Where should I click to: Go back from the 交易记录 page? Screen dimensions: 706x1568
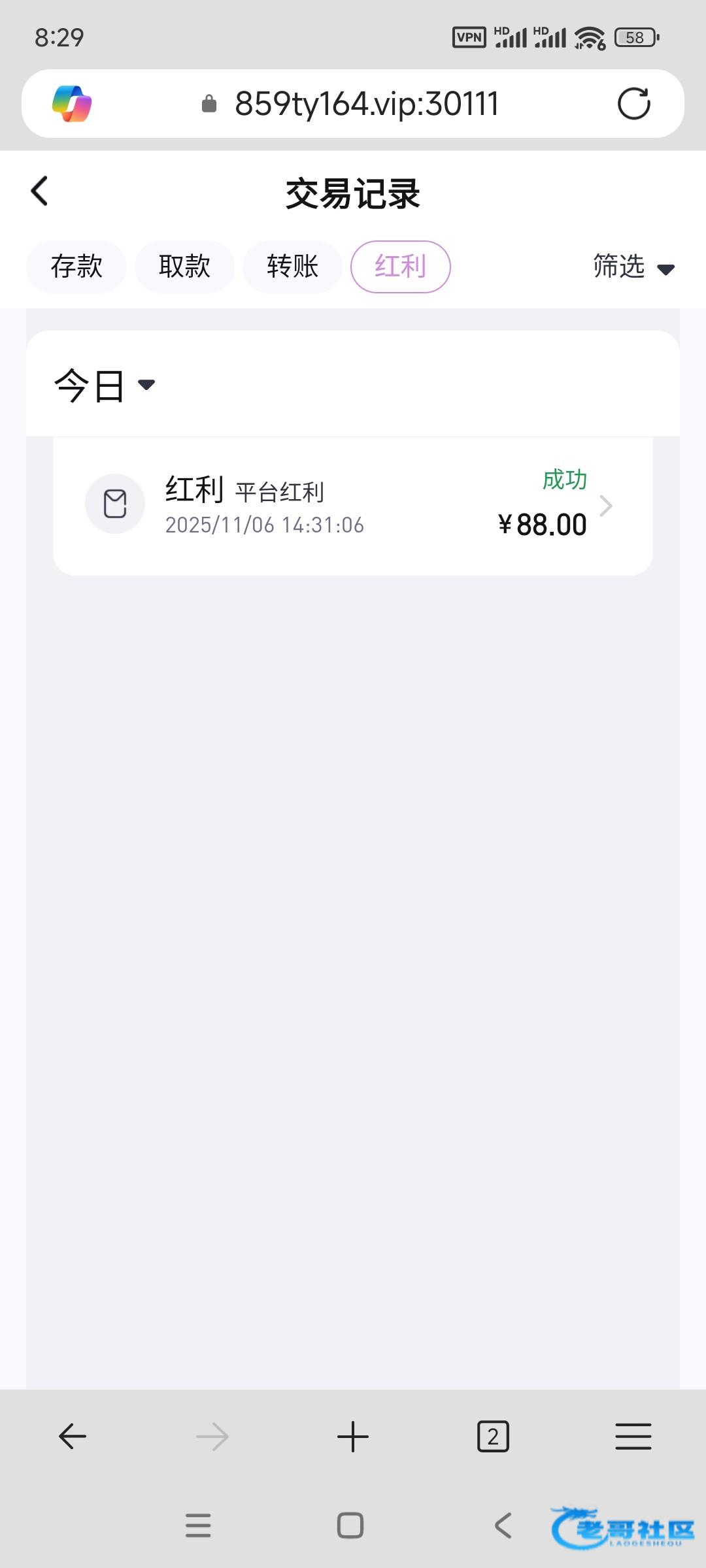coord(40,191)
